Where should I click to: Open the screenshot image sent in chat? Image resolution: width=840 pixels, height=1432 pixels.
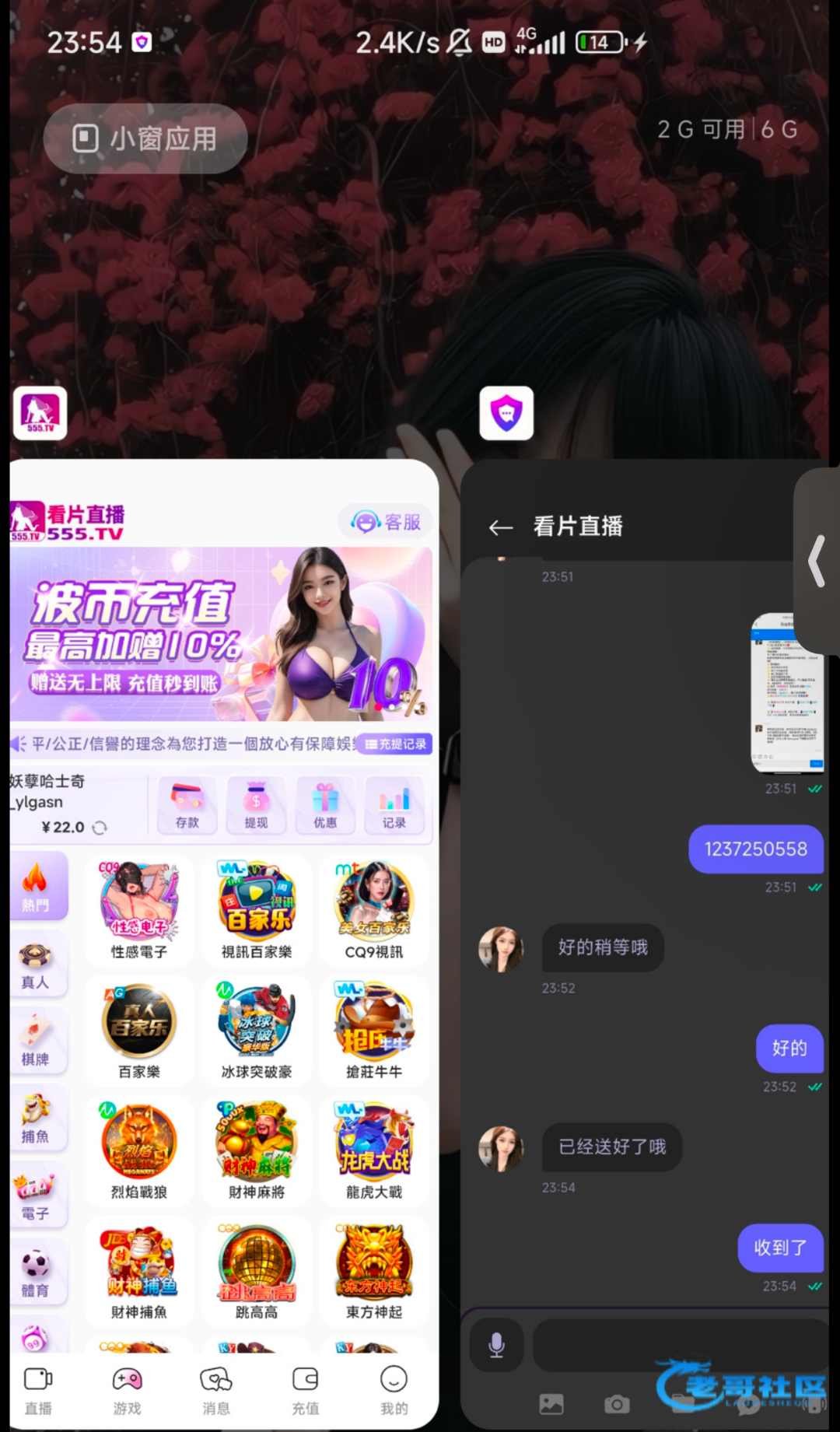coord(786,694)
